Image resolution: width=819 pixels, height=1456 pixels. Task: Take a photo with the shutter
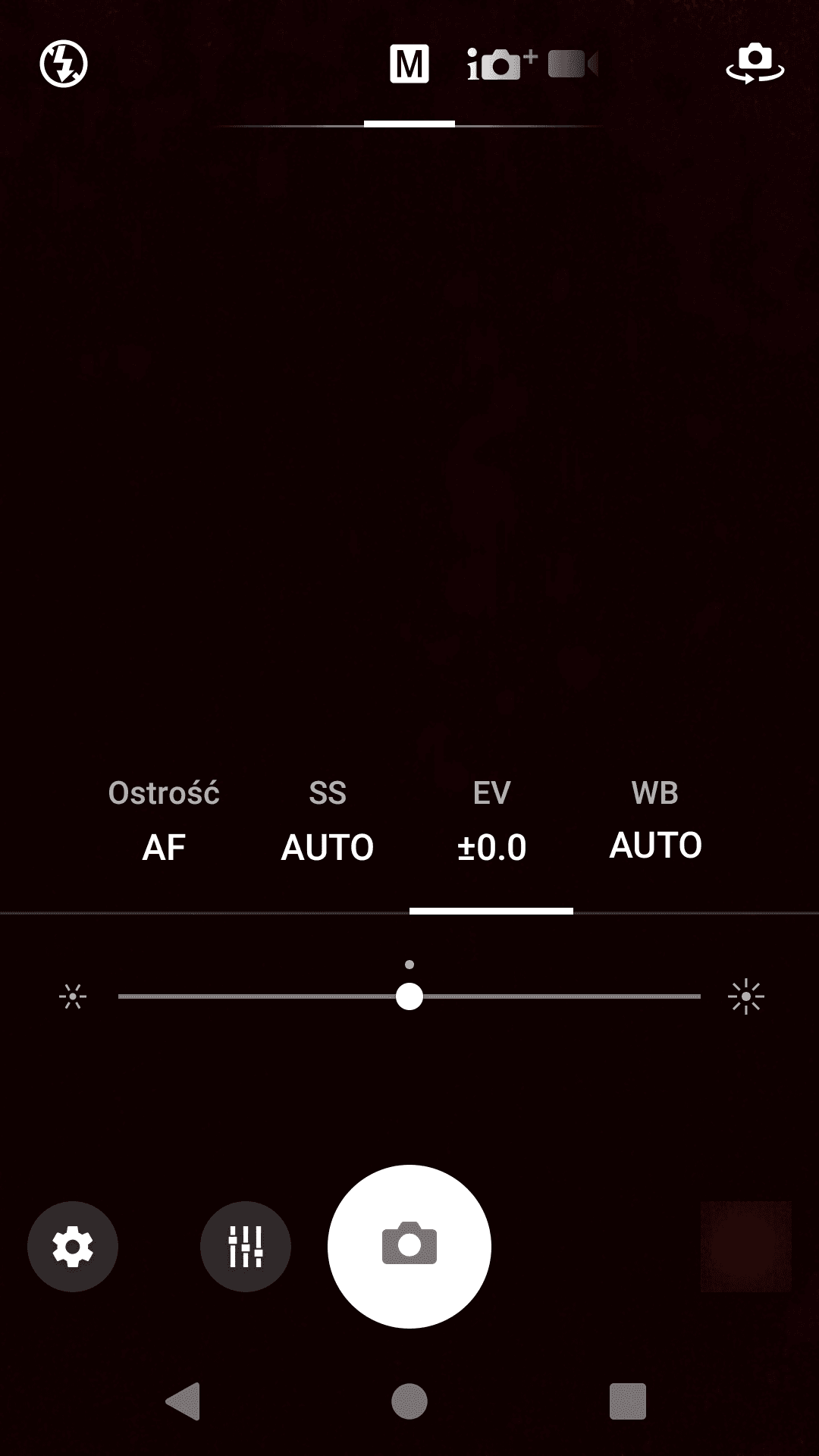point(409,1247)
